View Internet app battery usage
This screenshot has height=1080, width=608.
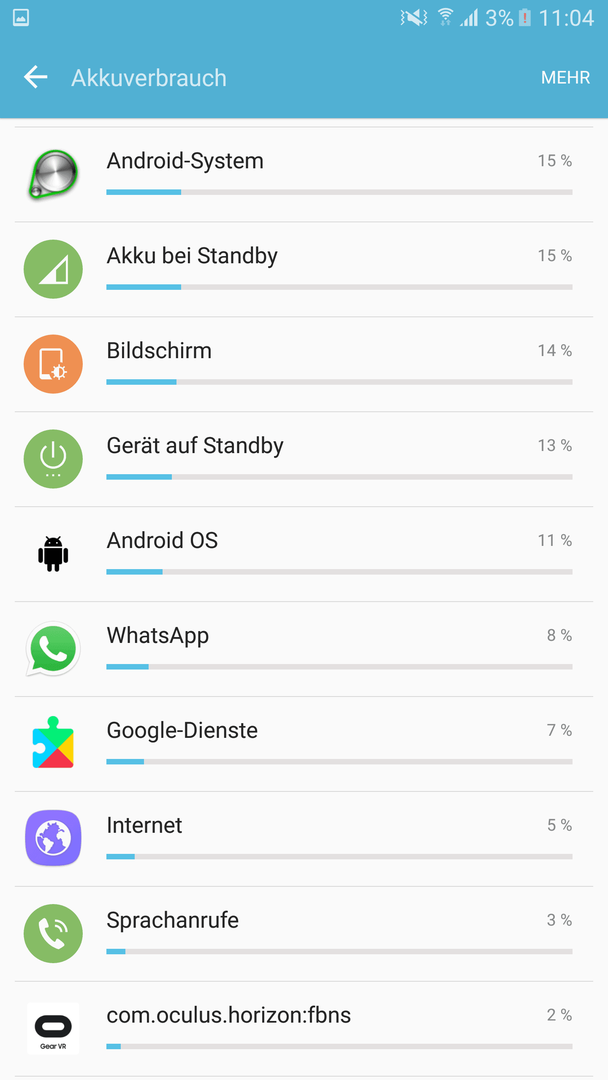(x=304, y=840)
